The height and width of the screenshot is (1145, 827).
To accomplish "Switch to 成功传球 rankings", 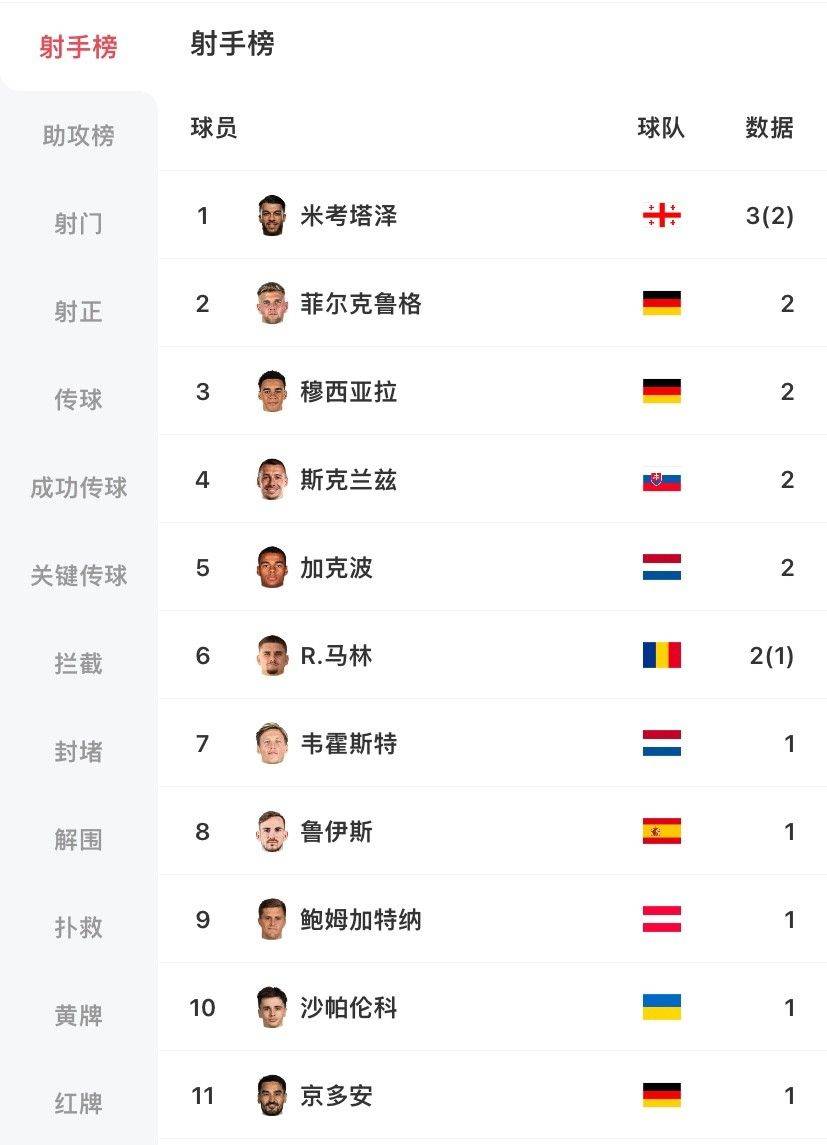I will point(78,488).
